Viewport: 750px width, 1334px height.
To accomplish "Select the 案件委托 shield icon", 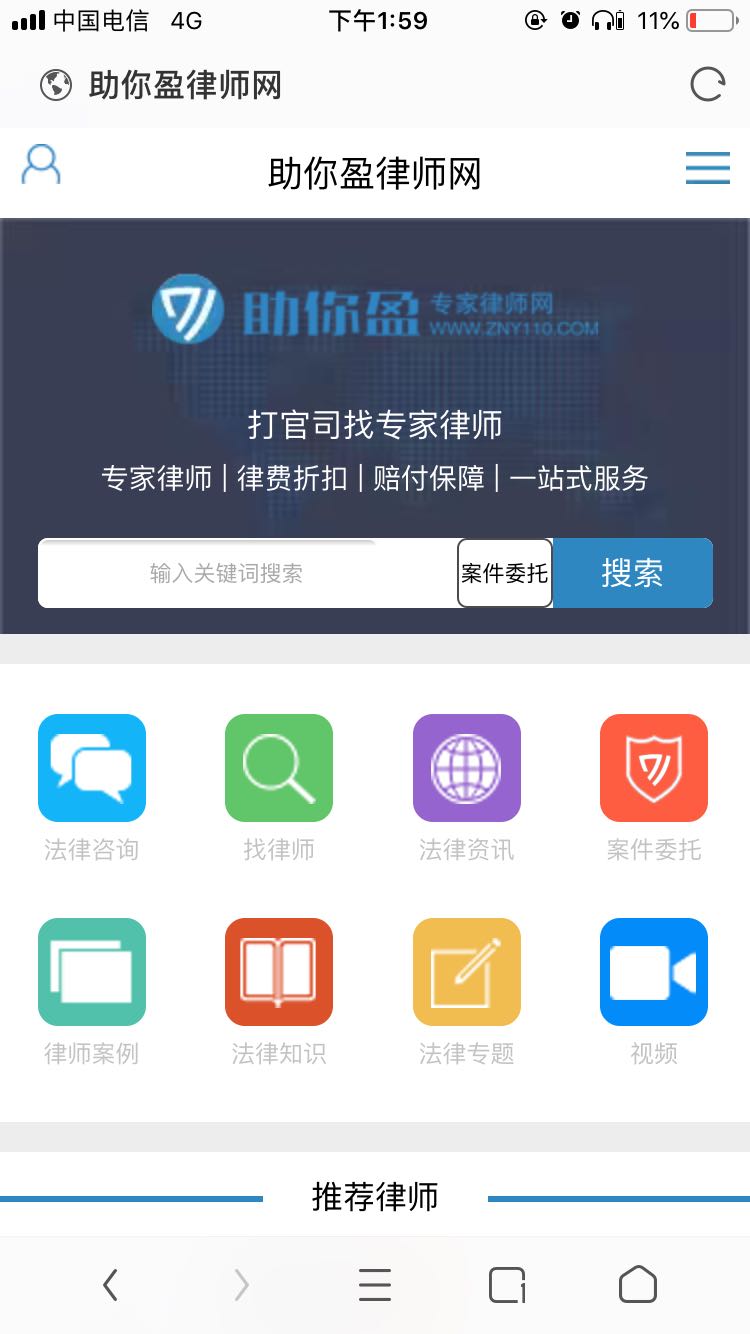I will point(653,767).
